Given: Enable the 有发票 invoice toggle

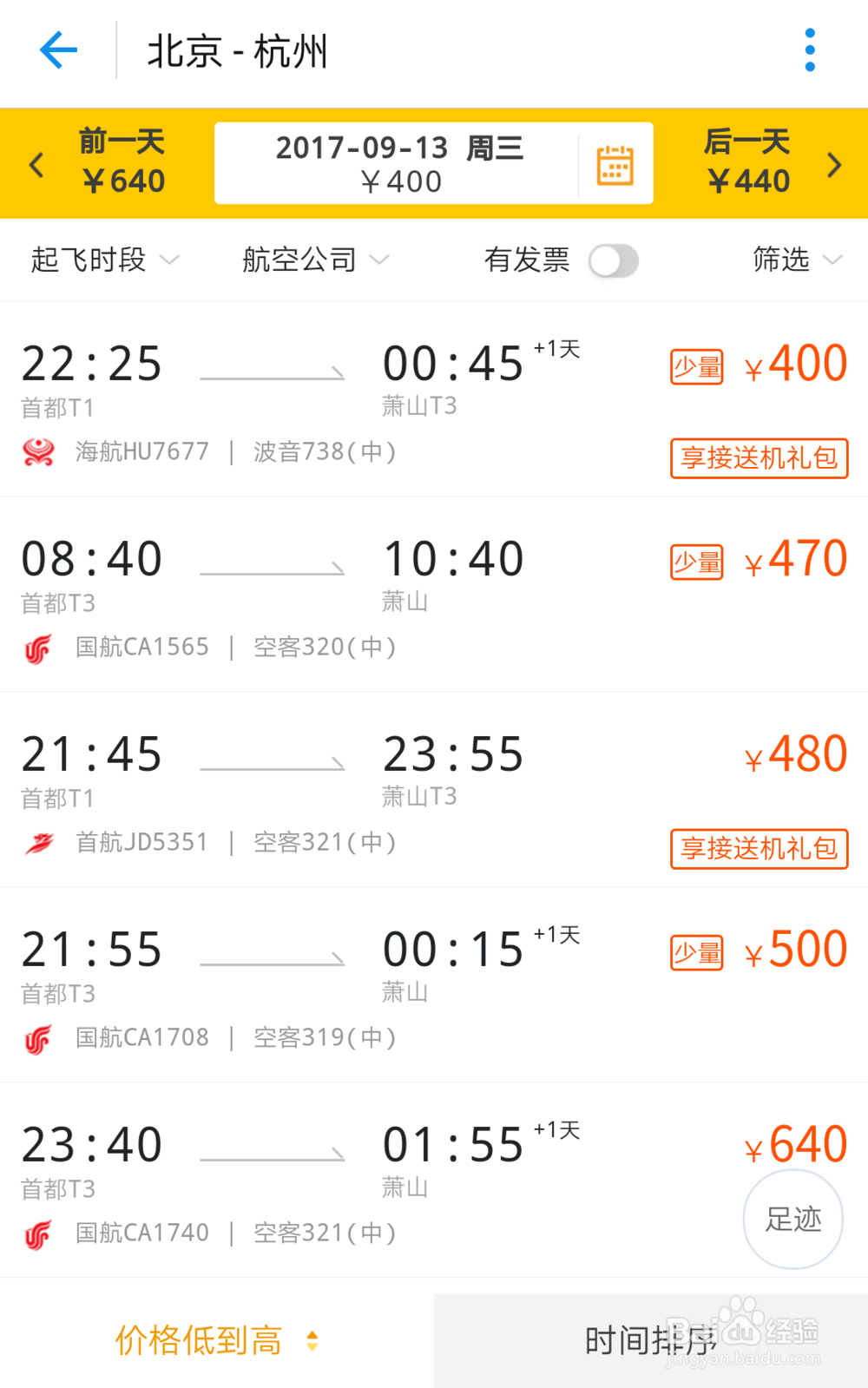Looking at the screenshot, I should click(x=614, y=260).
